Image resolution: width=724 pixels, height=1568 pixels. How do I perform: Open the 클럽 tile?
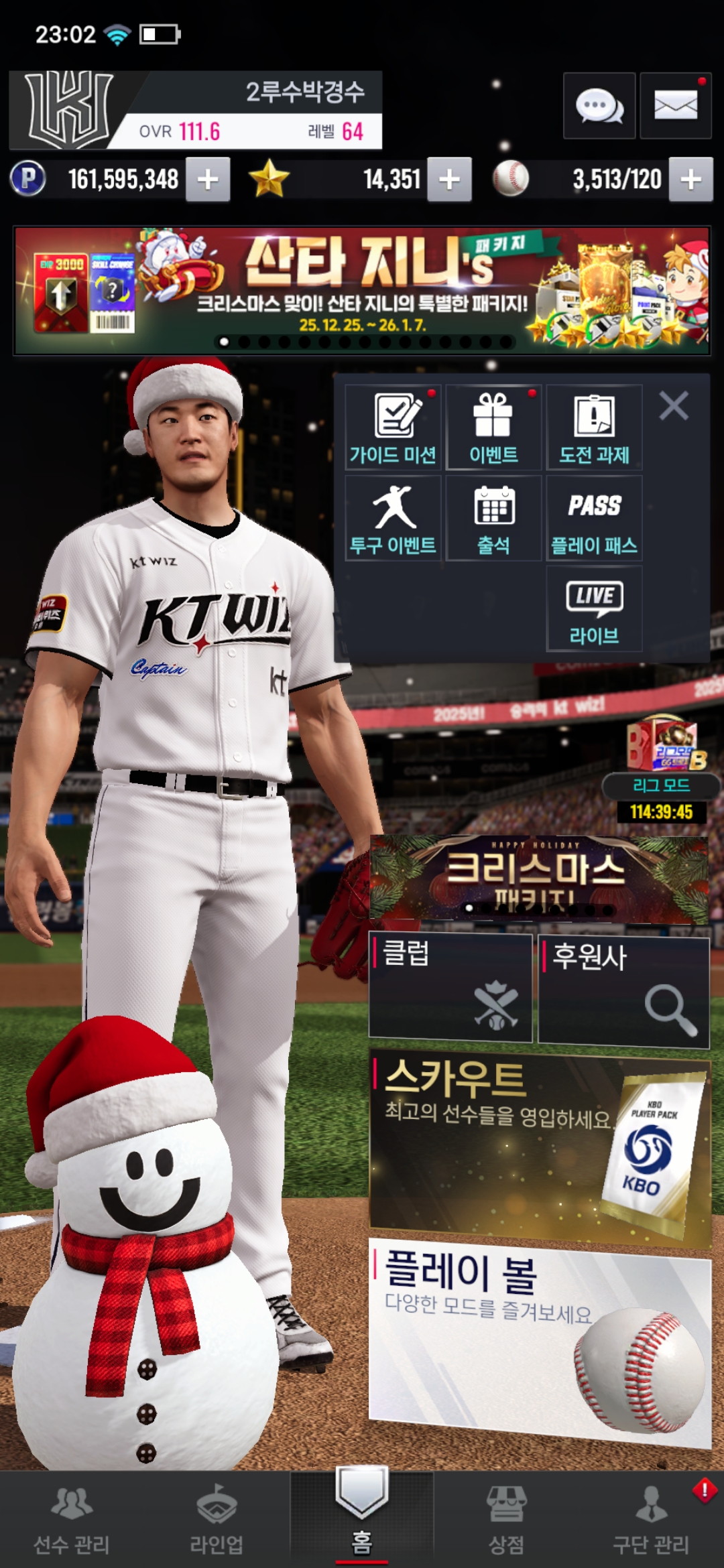pyautogui.click(x=450, y=988)
